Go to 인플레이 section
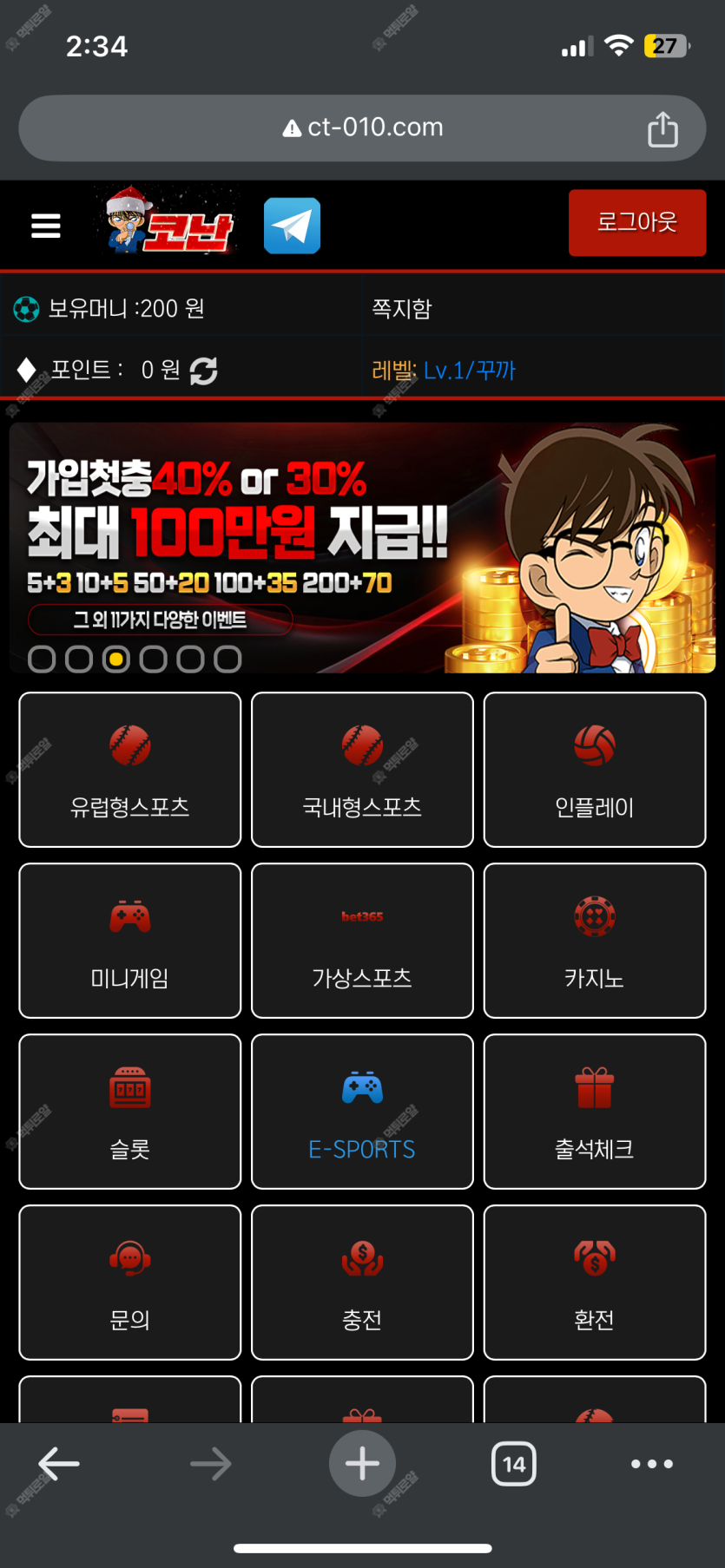Image resolution: width=725 pixels, height=1568 pixels. (595, 770)
